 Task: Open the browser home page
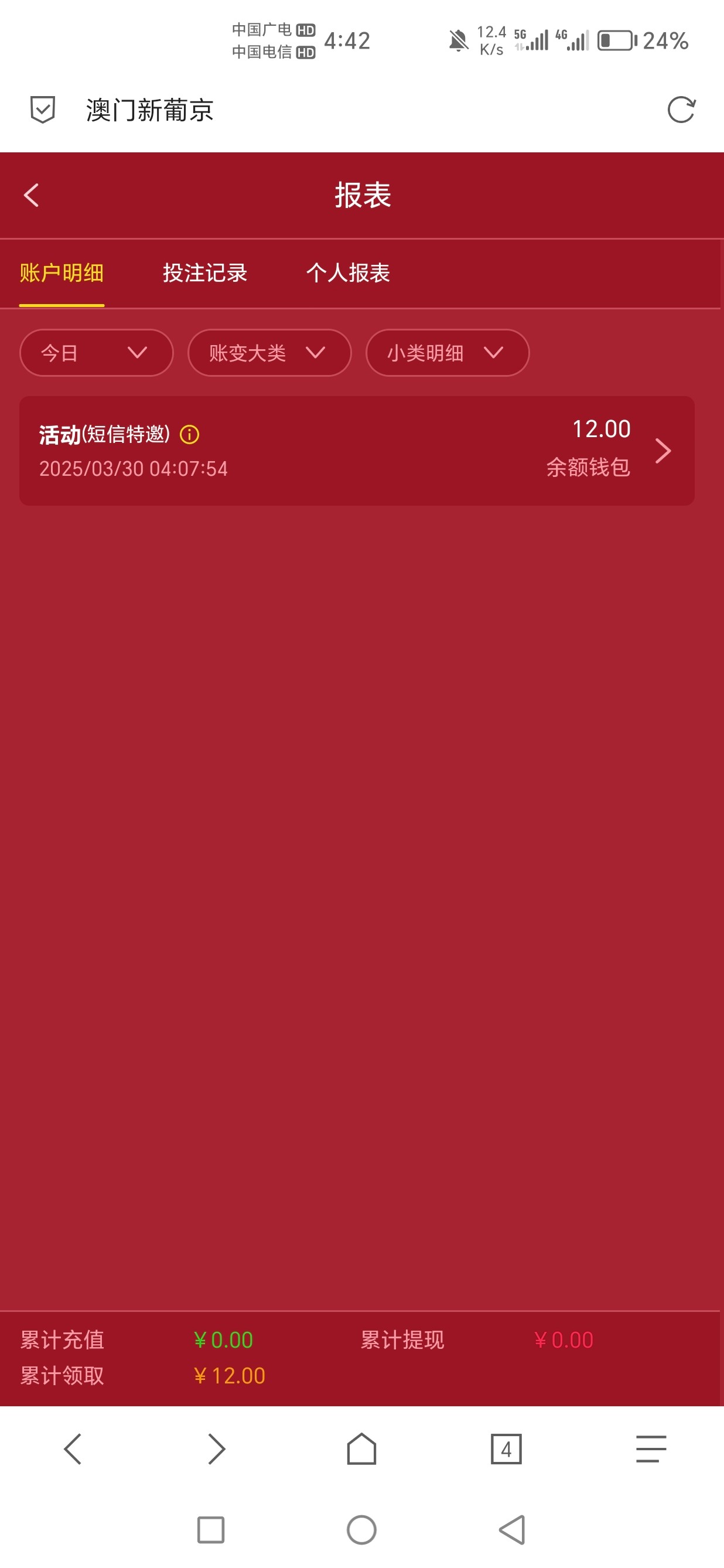coord(361,1448)
